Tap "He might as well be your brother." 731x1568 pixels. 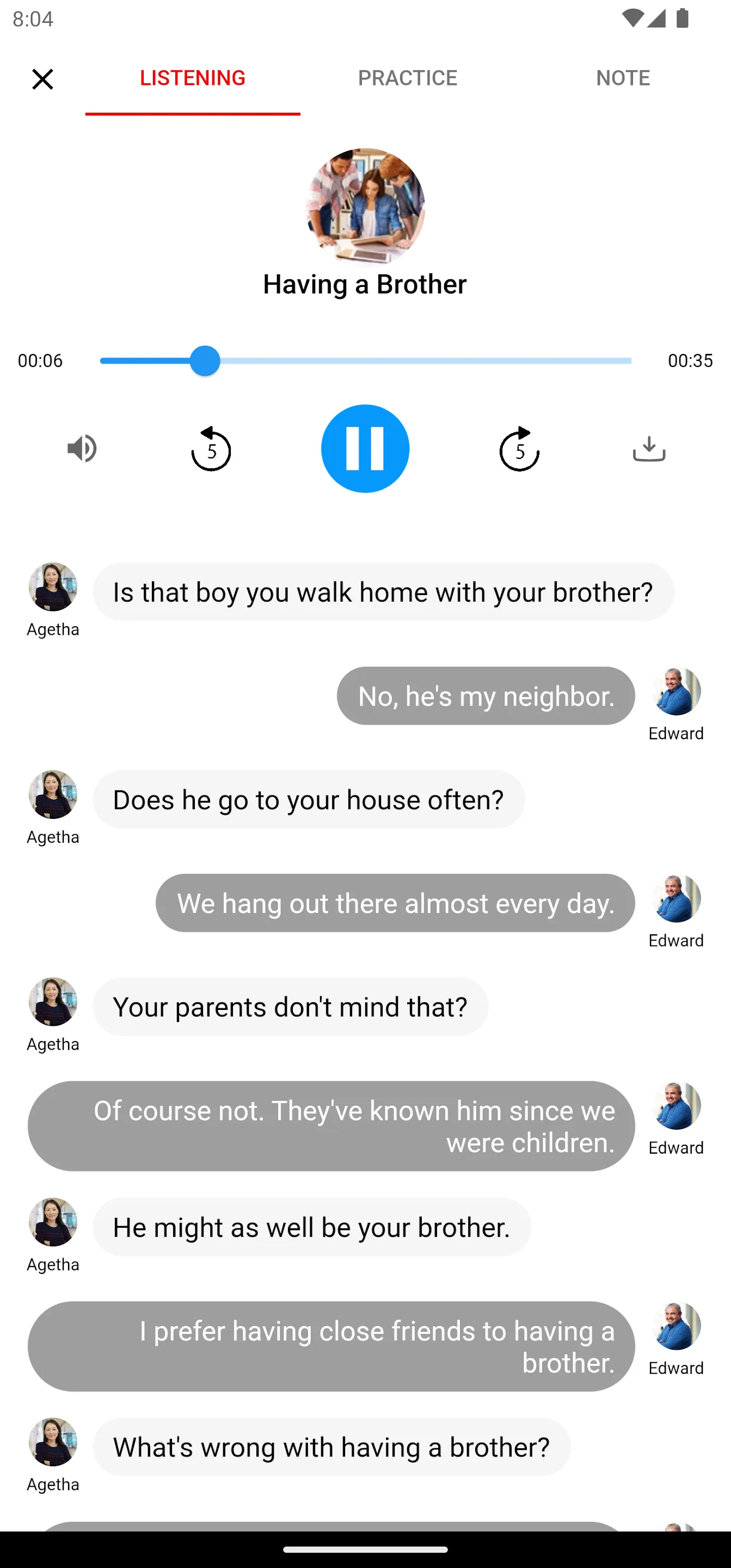[312, 1227]
